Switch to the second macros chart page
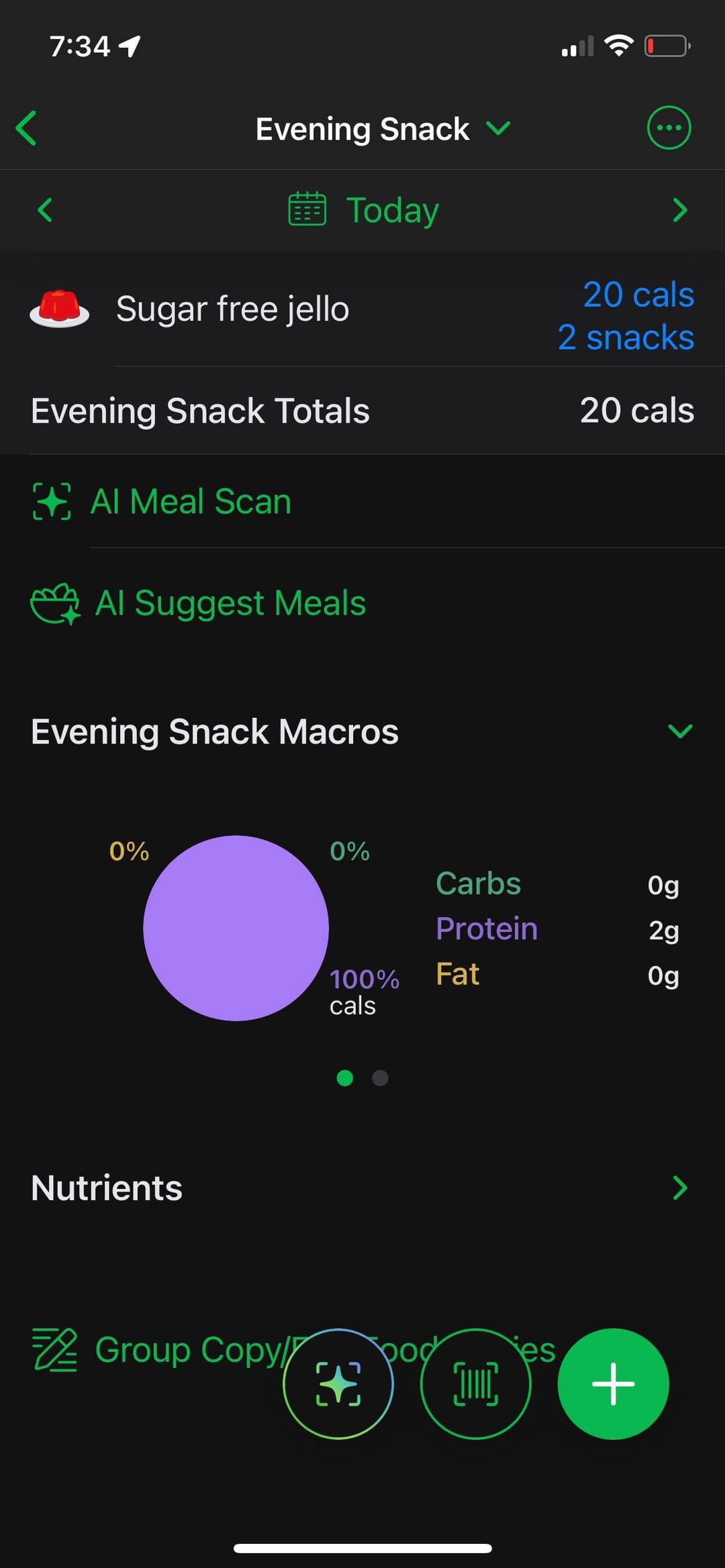 click(380, 1078)
